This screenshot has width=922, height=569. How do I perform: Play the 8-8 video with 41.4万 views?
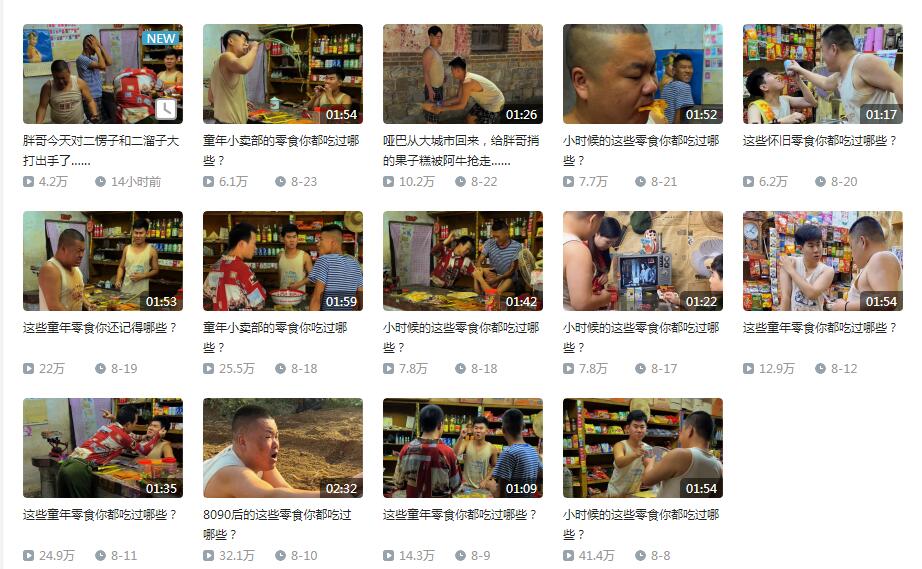point(642,448)
